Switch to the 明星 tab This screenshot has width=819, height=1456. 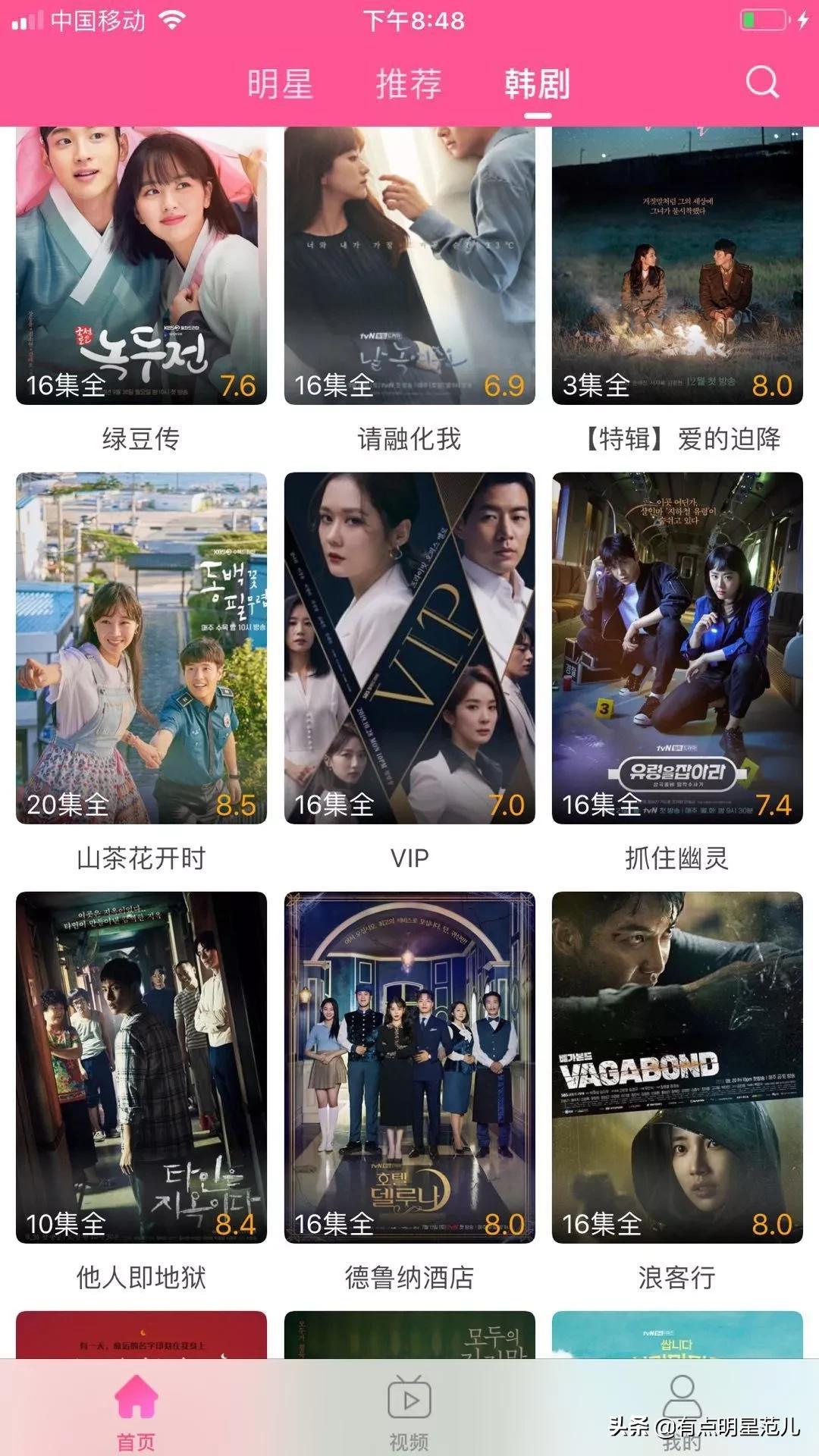point(280,83)
